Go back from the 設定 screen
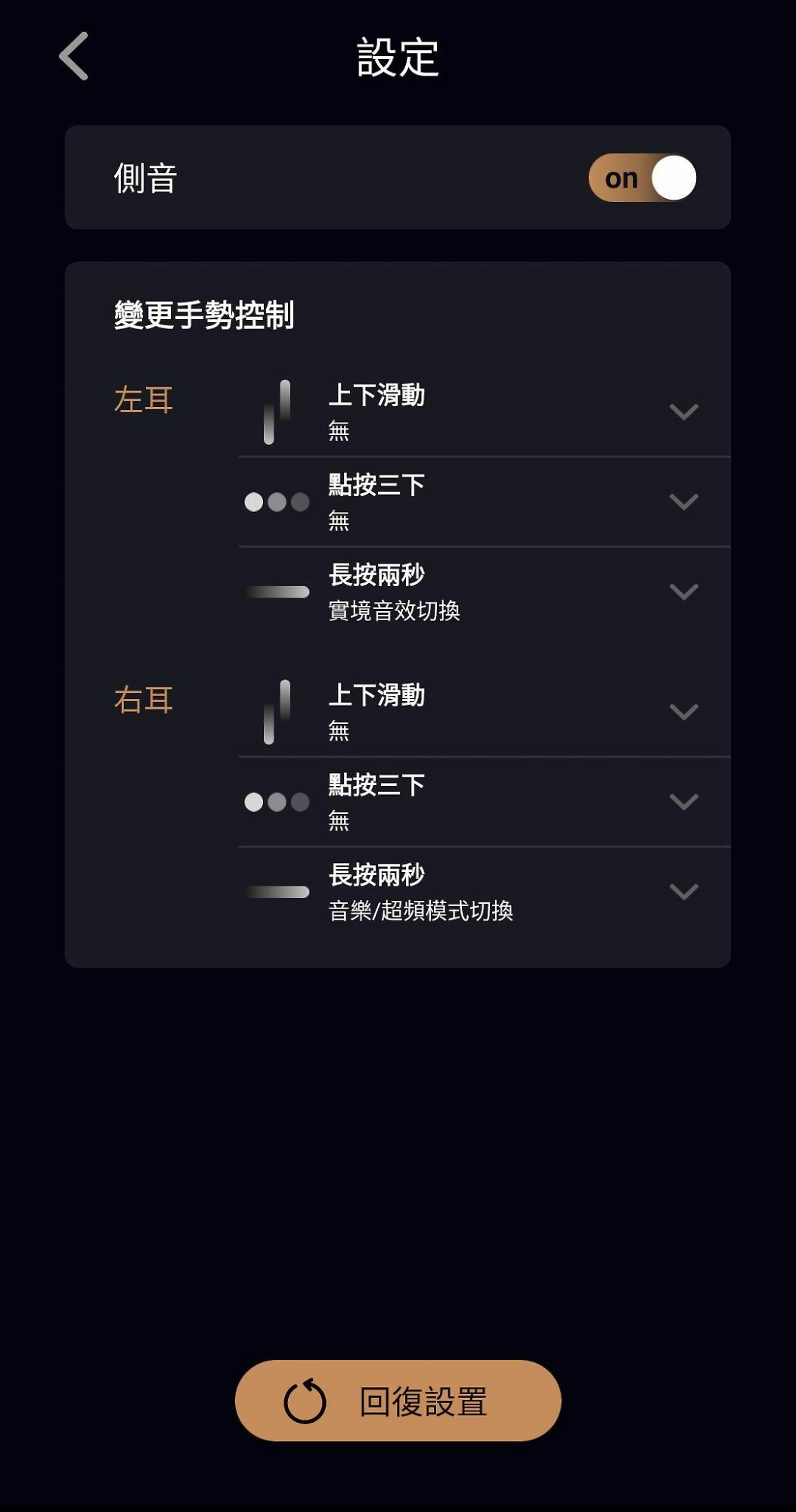 74,56
